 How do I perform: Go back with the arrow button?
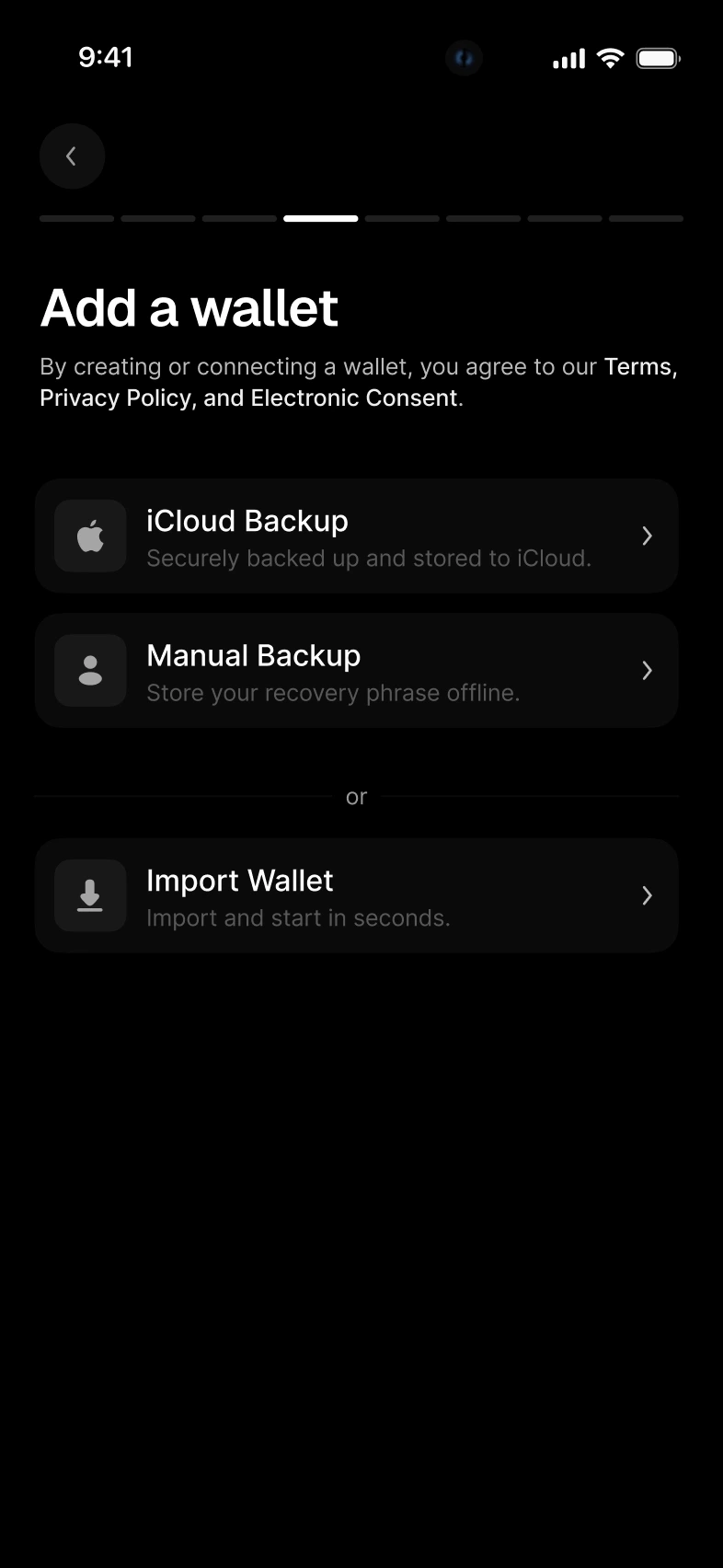[72, 156]
